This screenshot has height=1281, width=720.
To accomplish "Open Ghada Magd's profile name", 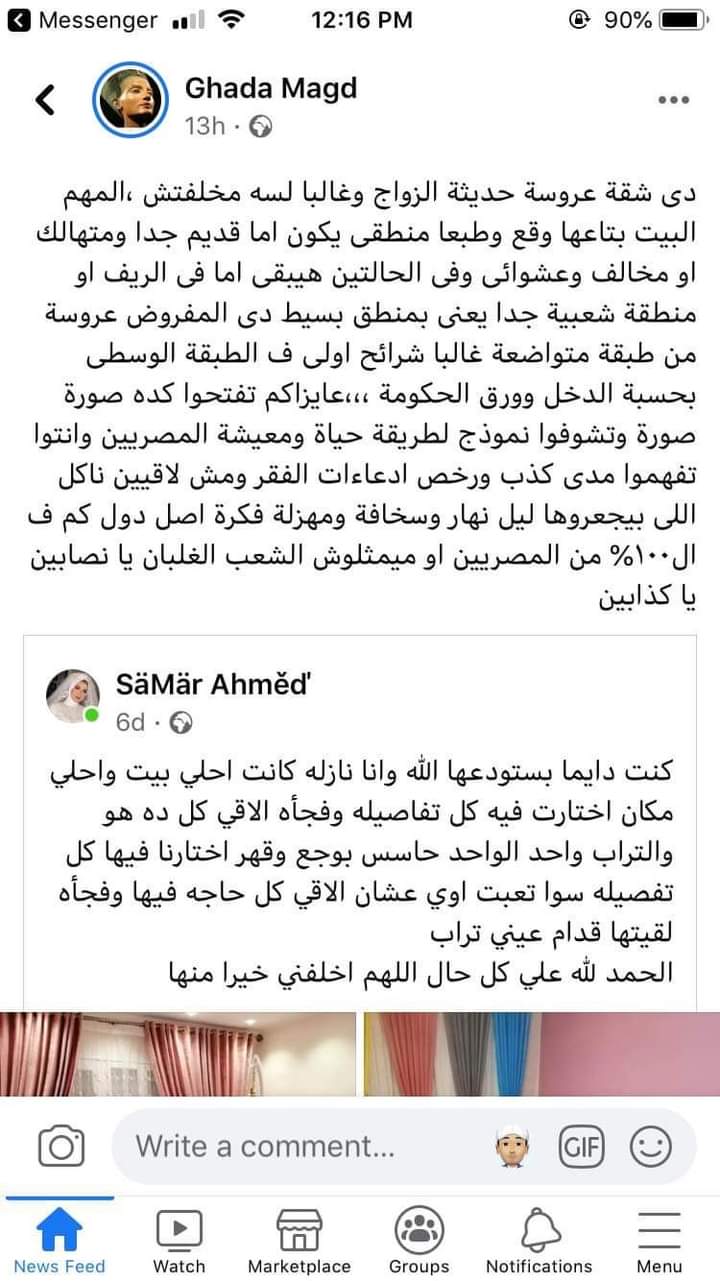I will 271,89.
